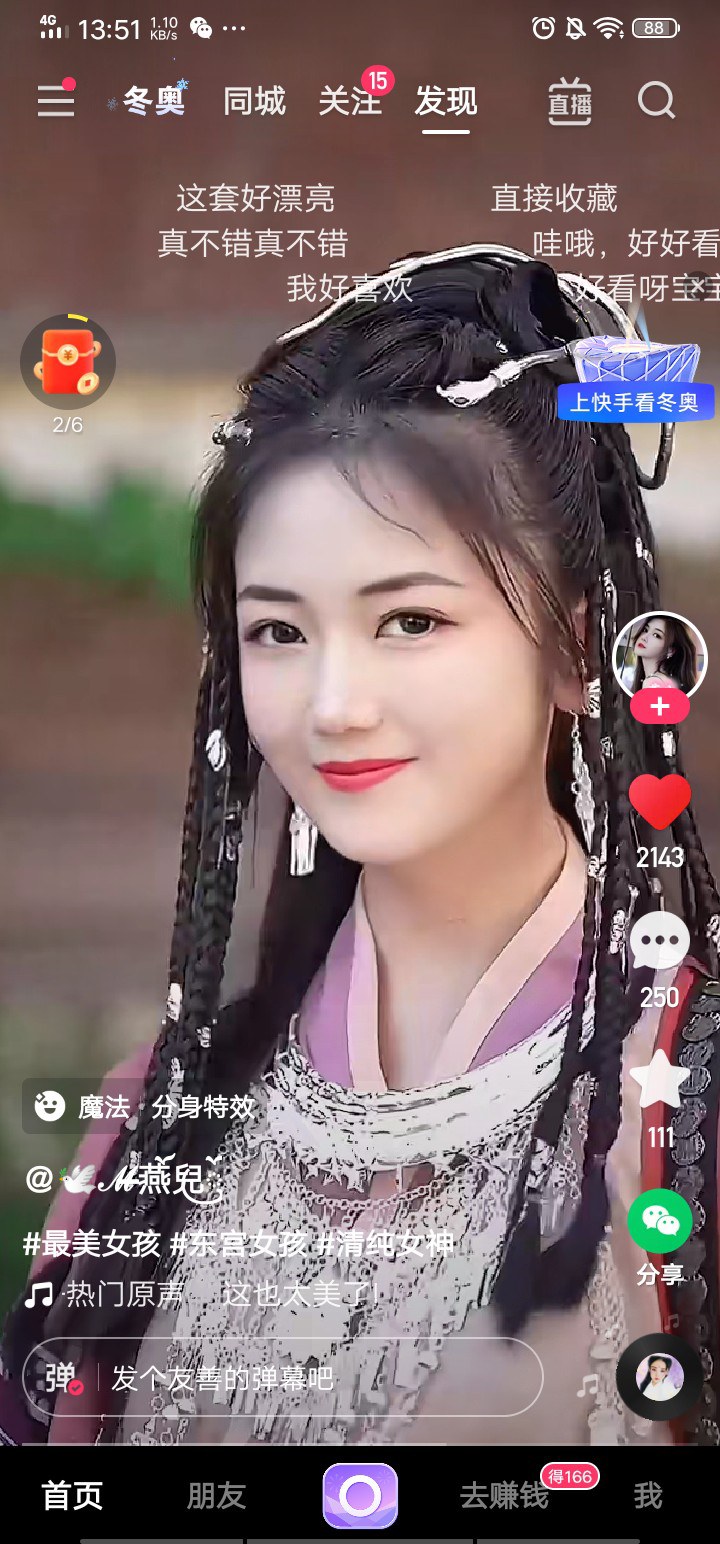Open the 关注 tab

(x=350, y=101)
